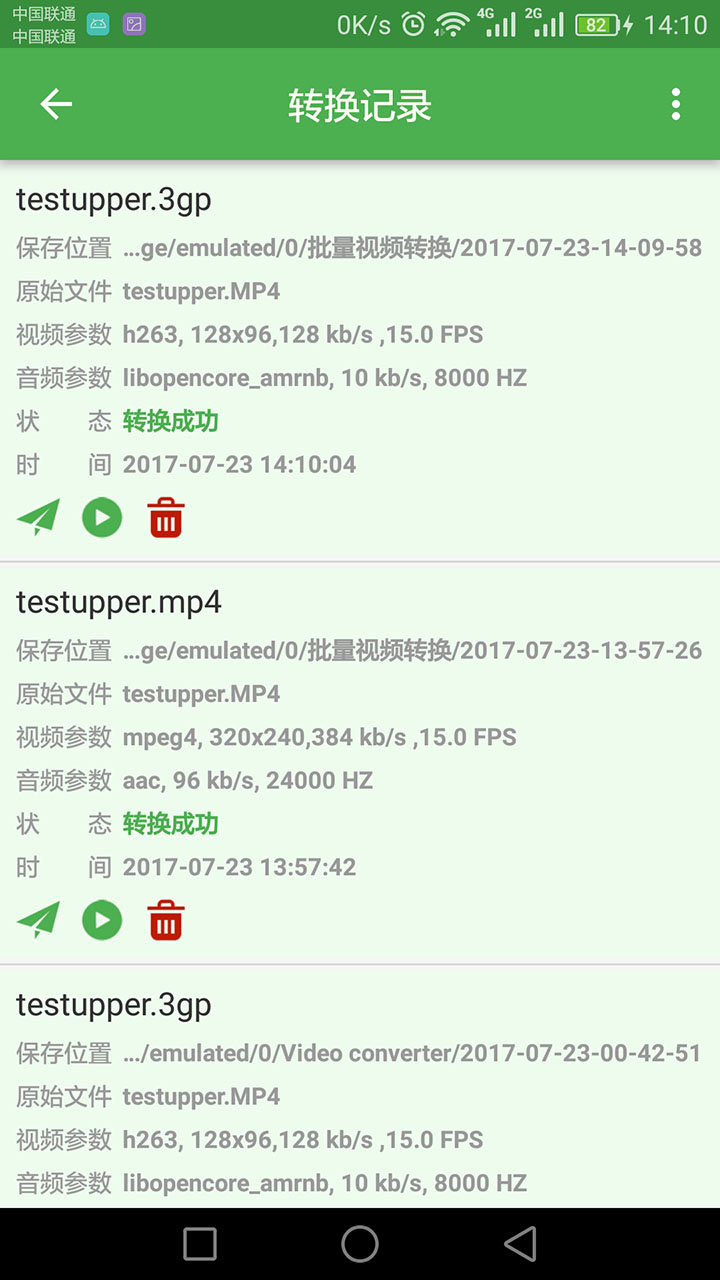Delete the testupper.mp4 conversion record
This screenshot has width=720, height=1280.
pos(165,919)
